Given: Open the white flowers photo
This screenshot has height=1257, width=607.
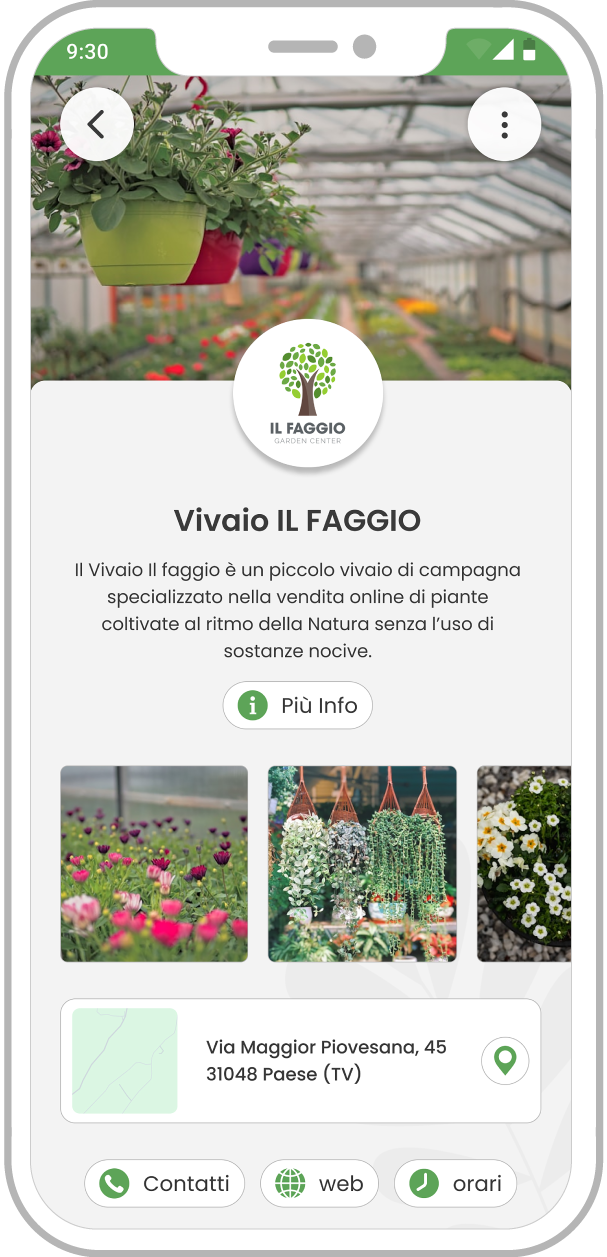Looking at the screenshot, I should pos(523,864).
